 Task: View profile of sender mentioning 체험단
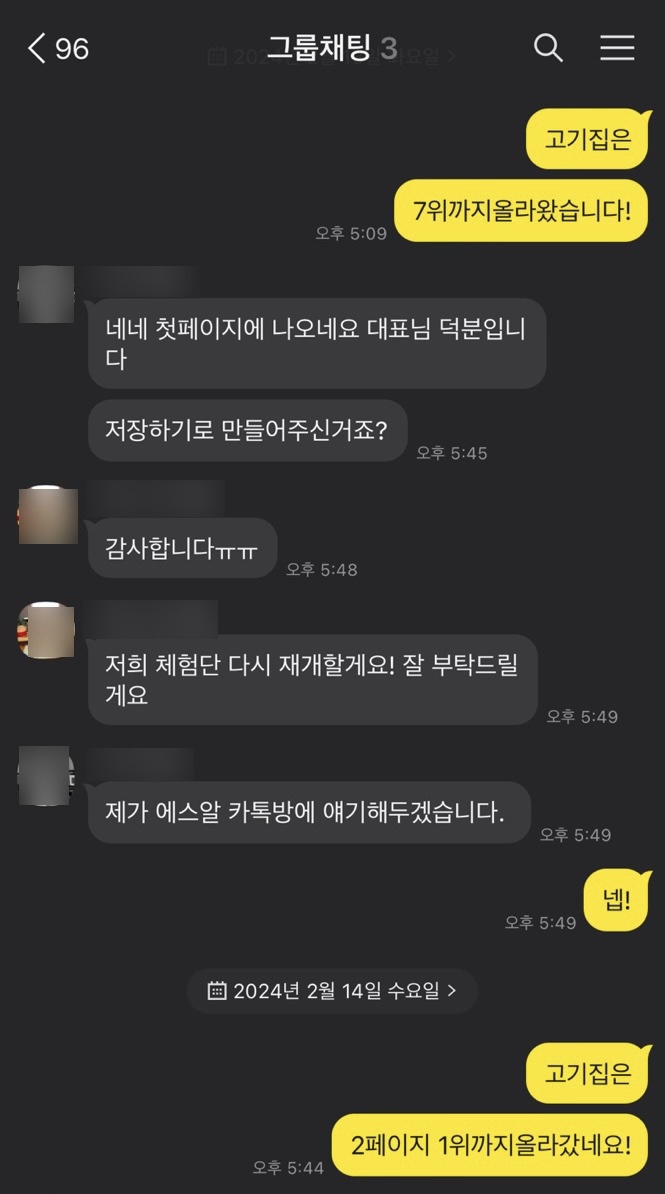click(x=46, y=630)
